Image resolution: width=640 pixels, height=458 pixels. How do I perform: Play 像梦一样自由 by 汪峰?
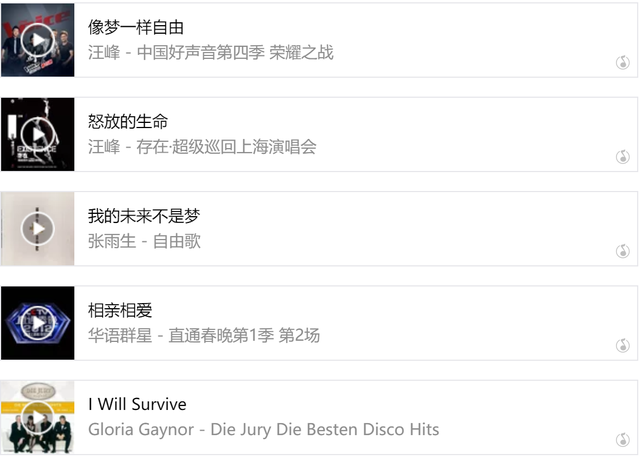click(38, 40)
